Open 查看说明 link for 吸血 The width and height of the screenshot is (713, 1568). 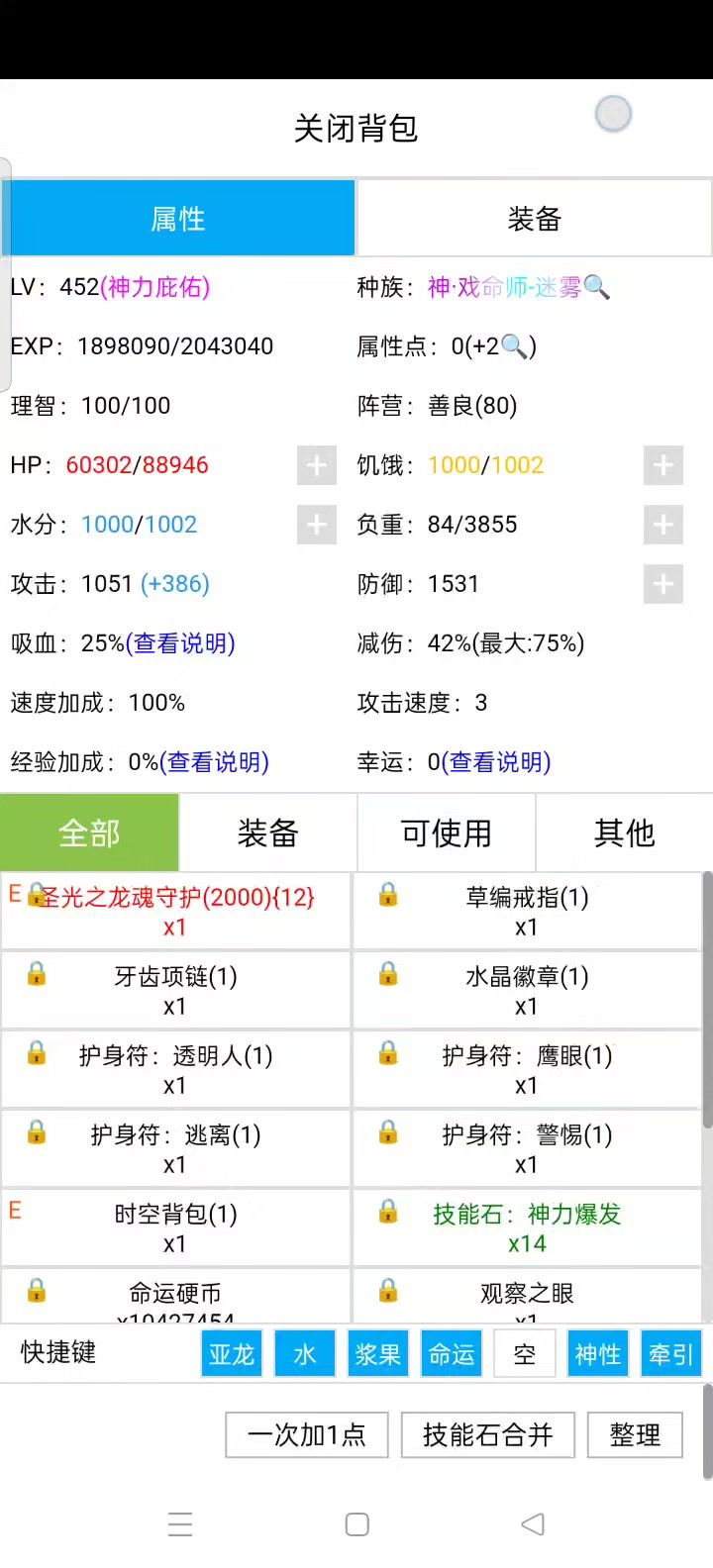tap(180, 643)
